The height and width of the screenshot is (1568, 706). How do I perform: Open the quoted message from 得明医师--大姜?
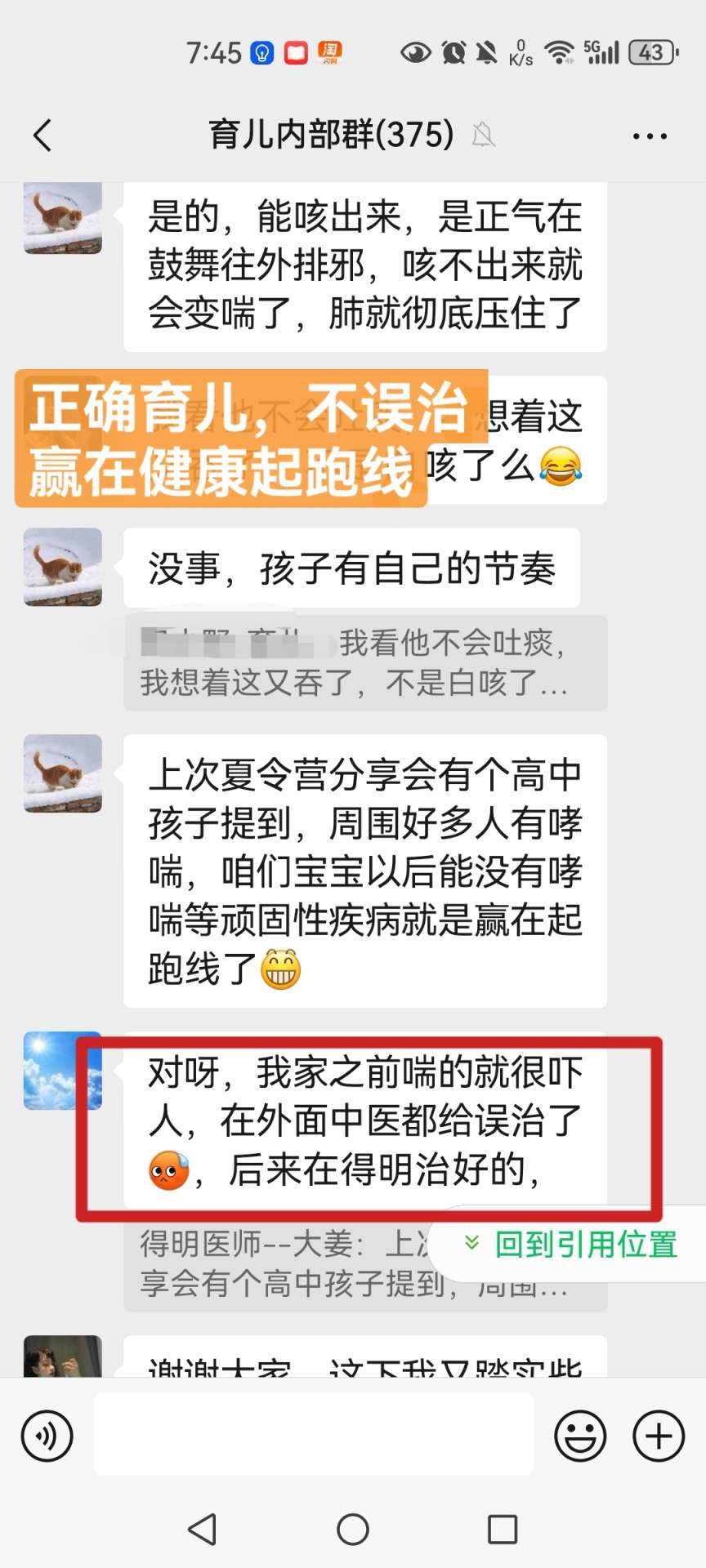click(x=278, y=1264)
